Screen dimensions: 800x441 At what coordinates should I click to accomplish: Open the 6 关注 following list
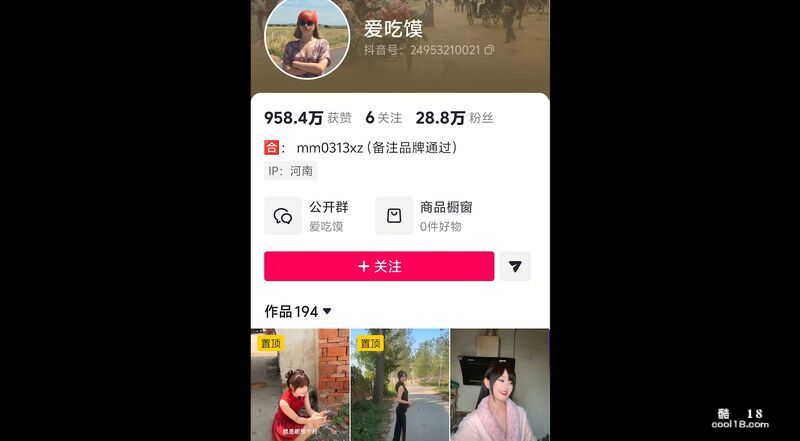[383, 118]
